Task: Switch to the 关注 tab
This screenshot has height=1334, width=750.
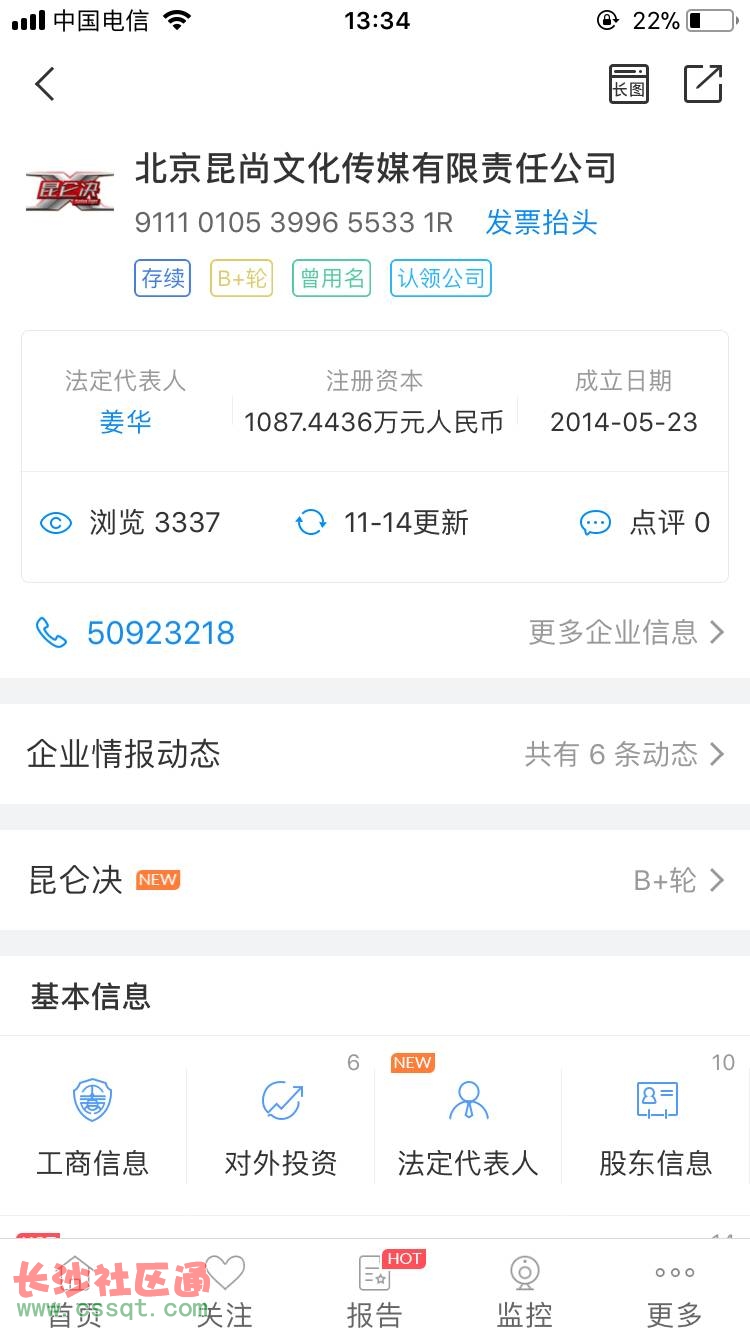Action: point(225,1290)
